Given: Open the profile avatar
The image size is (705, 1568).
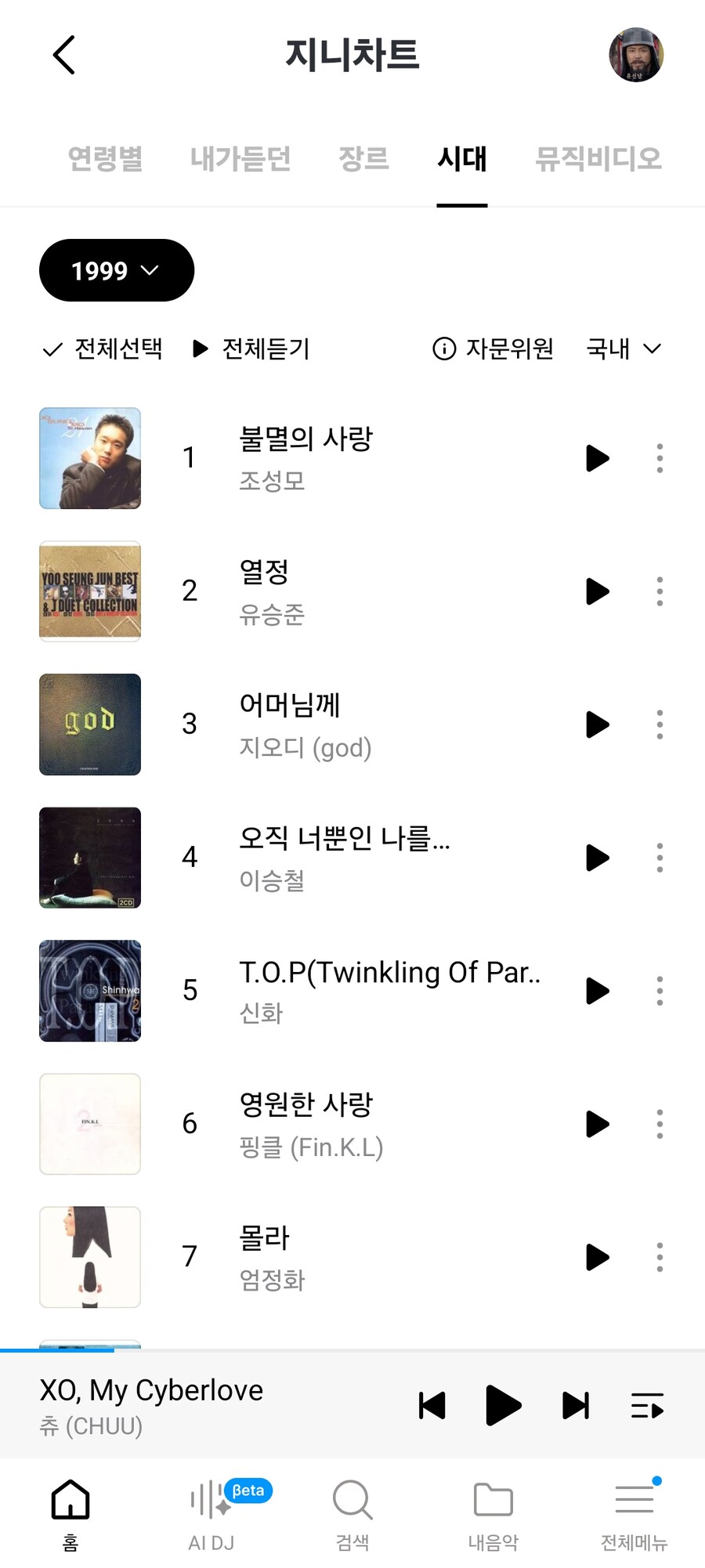Looking at the screenshot, I should (636, 55).
